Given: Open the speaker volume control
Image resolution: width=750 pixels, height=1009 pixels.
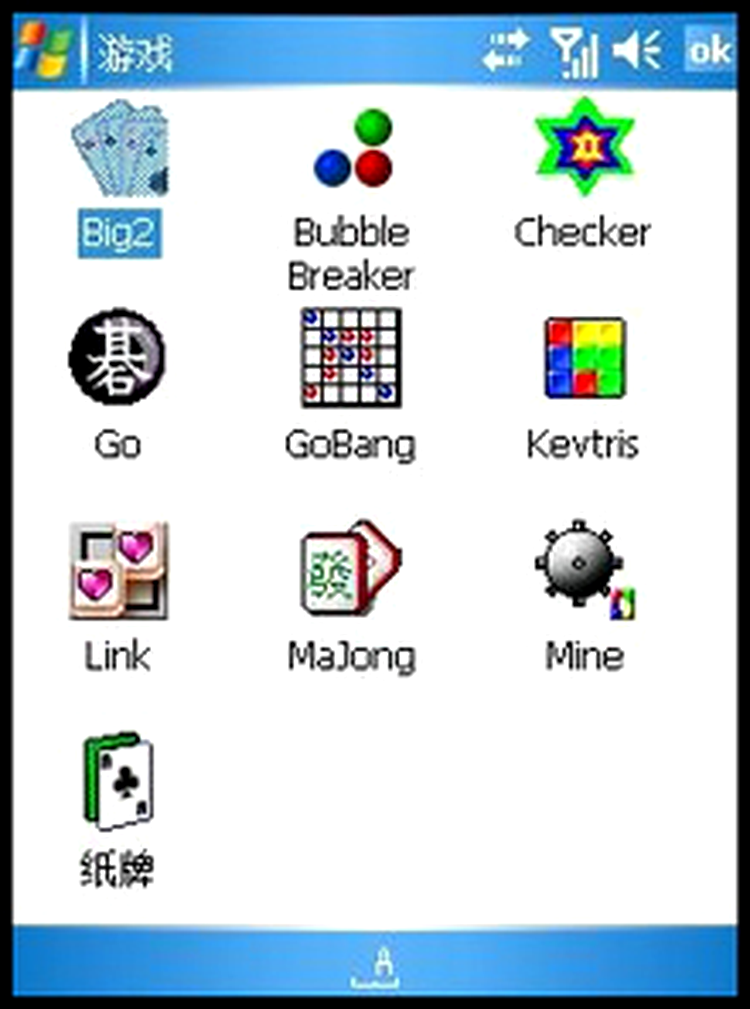Looking at the screenshot, I should (x=637, y=50).
